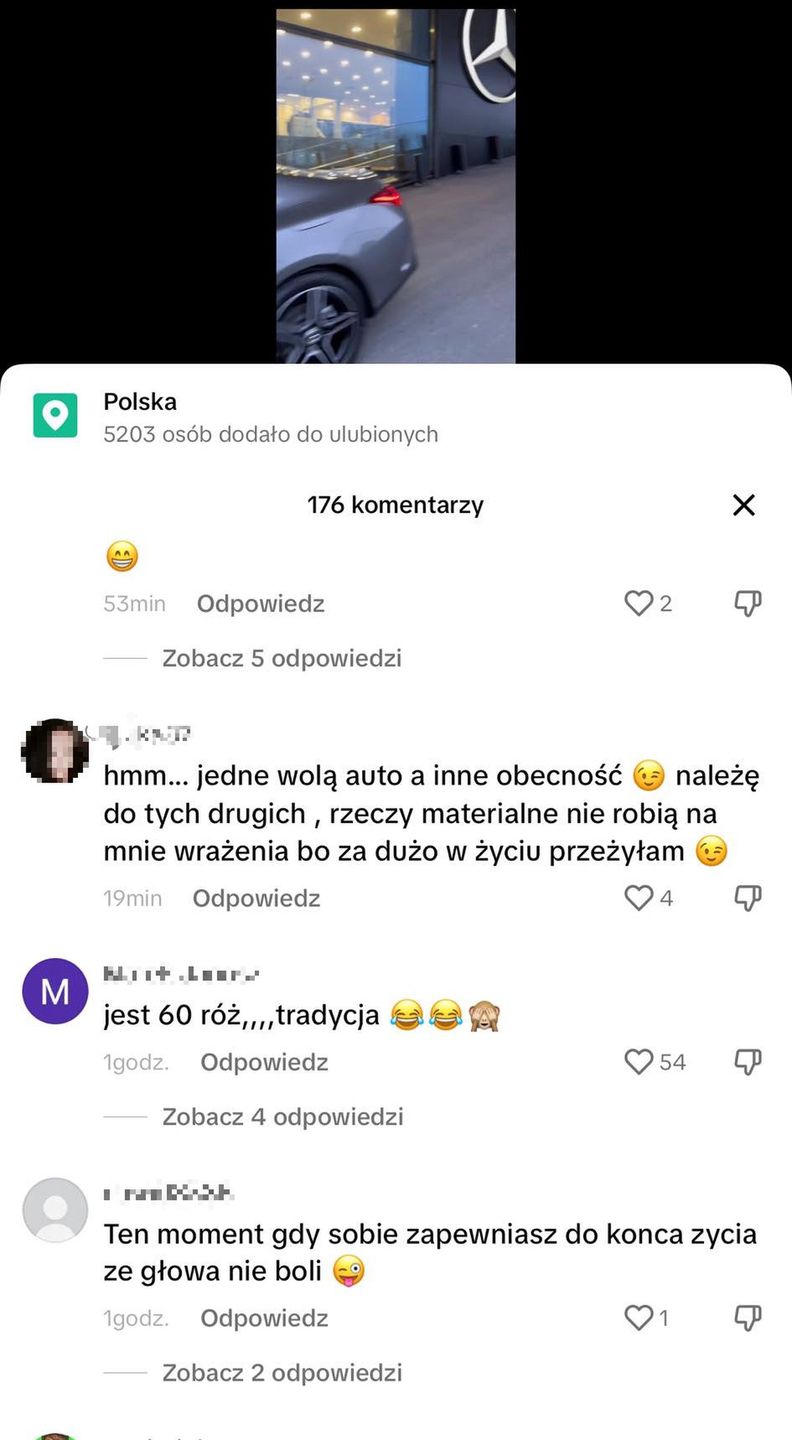
Task: Open the Polska location tag
Action: pyautogui.click(x=140, y=402)
